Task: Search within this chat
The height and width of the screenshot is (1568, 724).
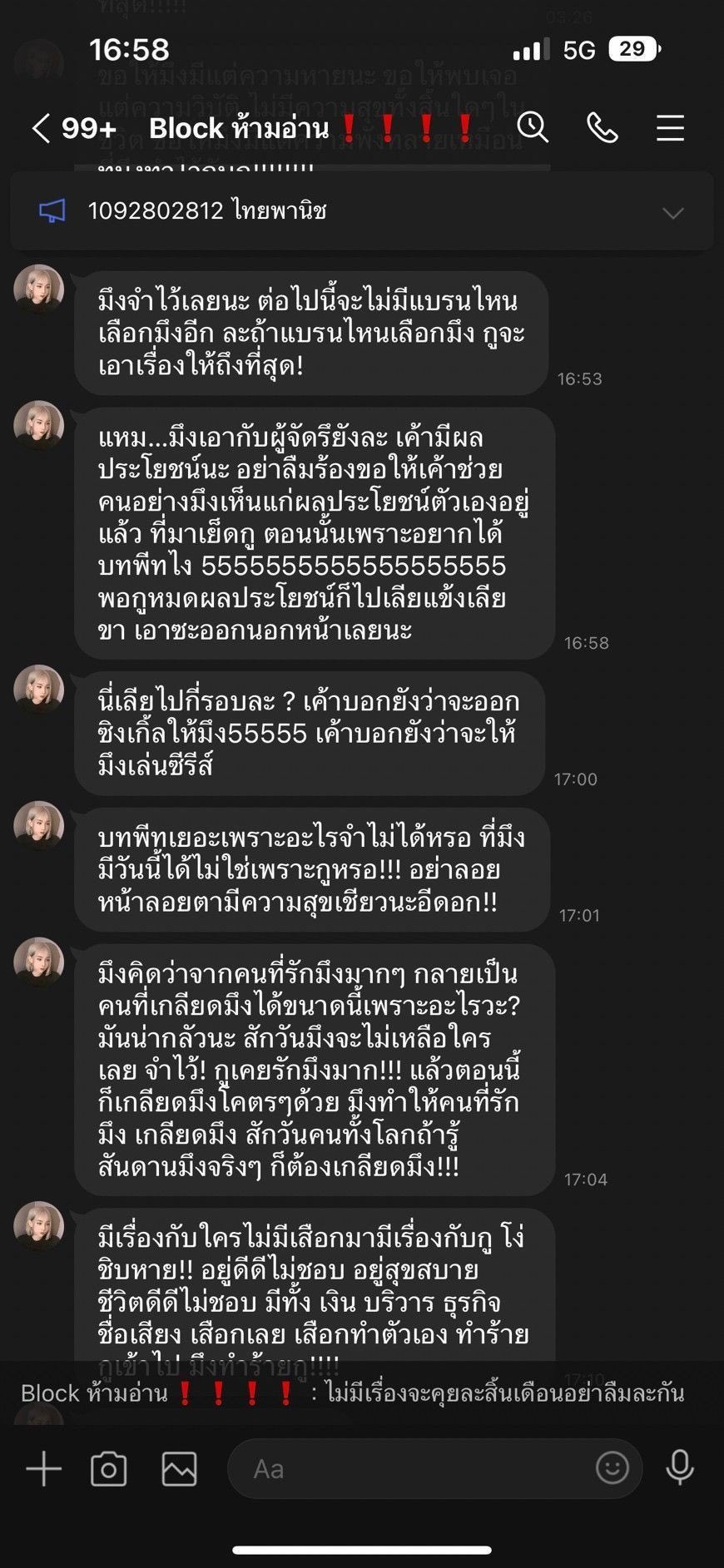Action: click(533, 128)
